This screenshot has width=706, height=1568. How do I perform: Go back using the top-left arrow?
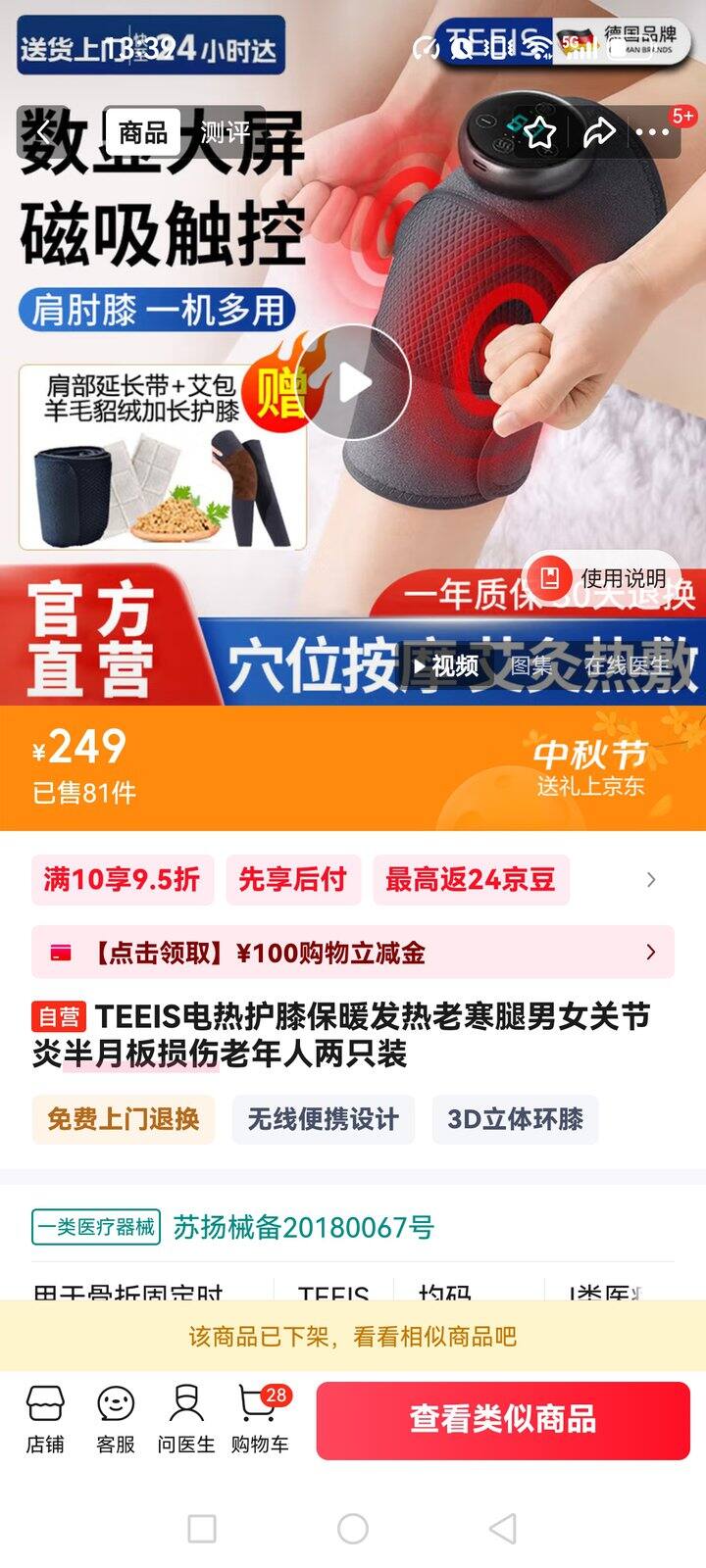coord(41,132)
